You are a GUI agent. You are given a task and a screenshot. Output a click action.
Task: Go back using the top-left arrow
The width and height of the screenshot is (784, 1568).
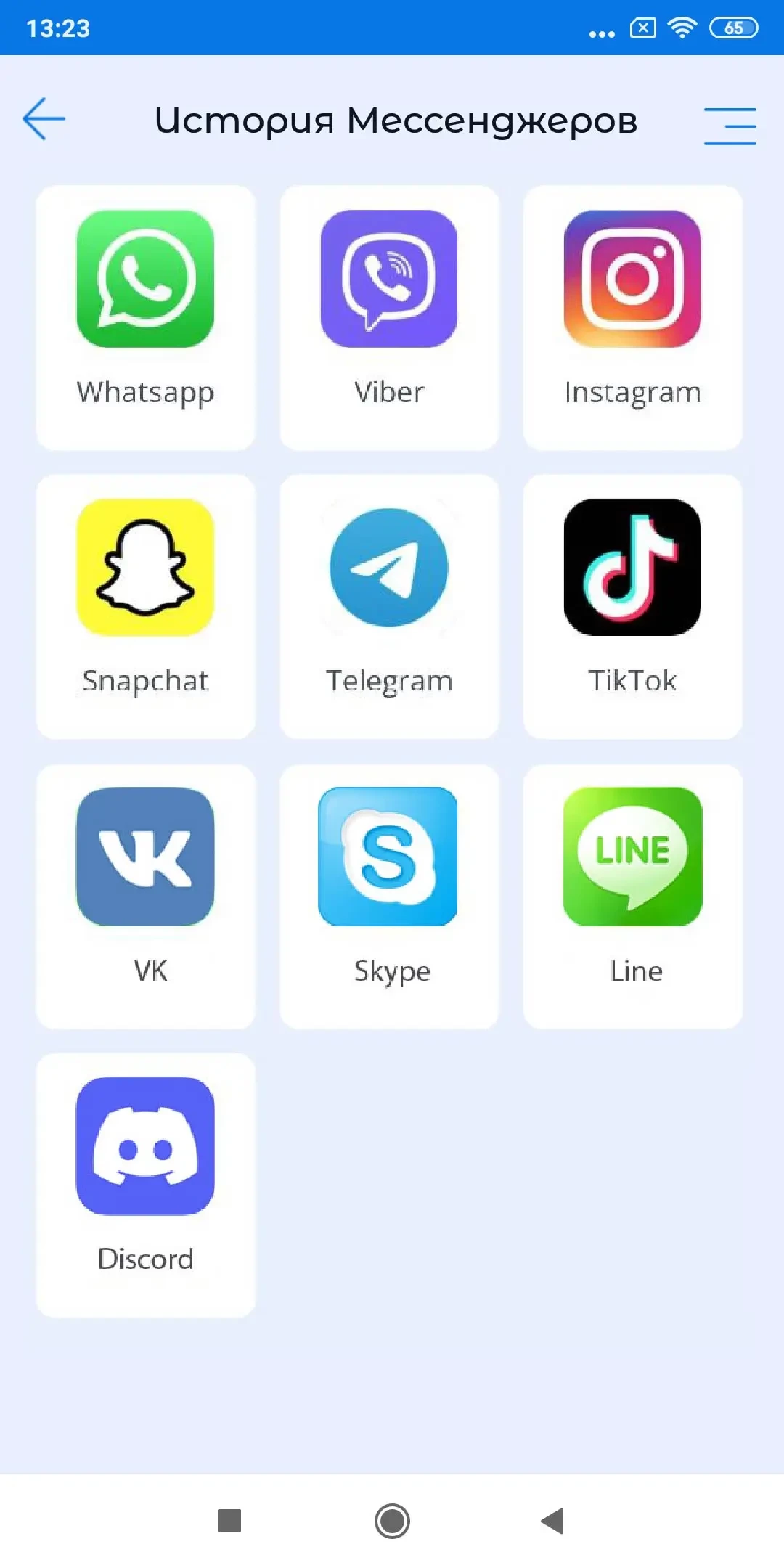point(44,119)
